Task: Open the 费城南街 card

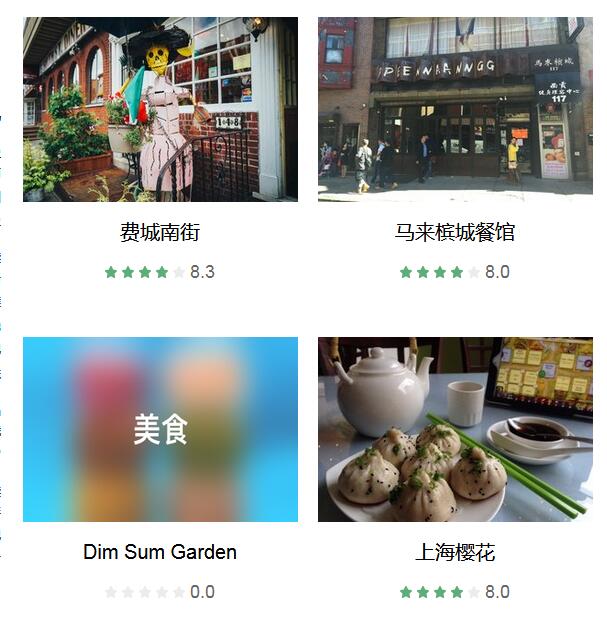Action: [x=160, y=110]
